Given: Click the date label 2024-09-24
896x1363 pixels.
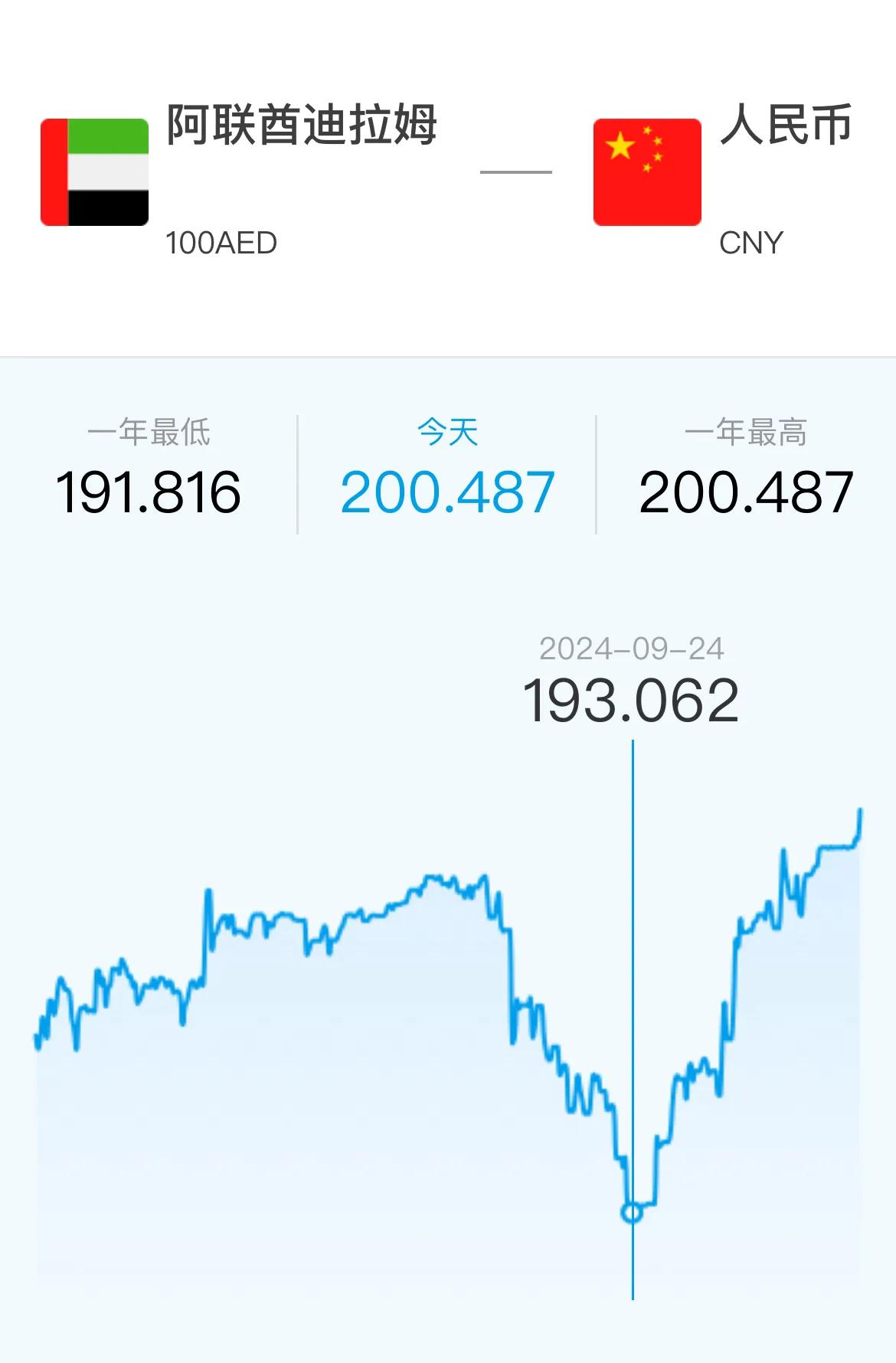Looking at the screenshot, I should [x=632, y=649].
